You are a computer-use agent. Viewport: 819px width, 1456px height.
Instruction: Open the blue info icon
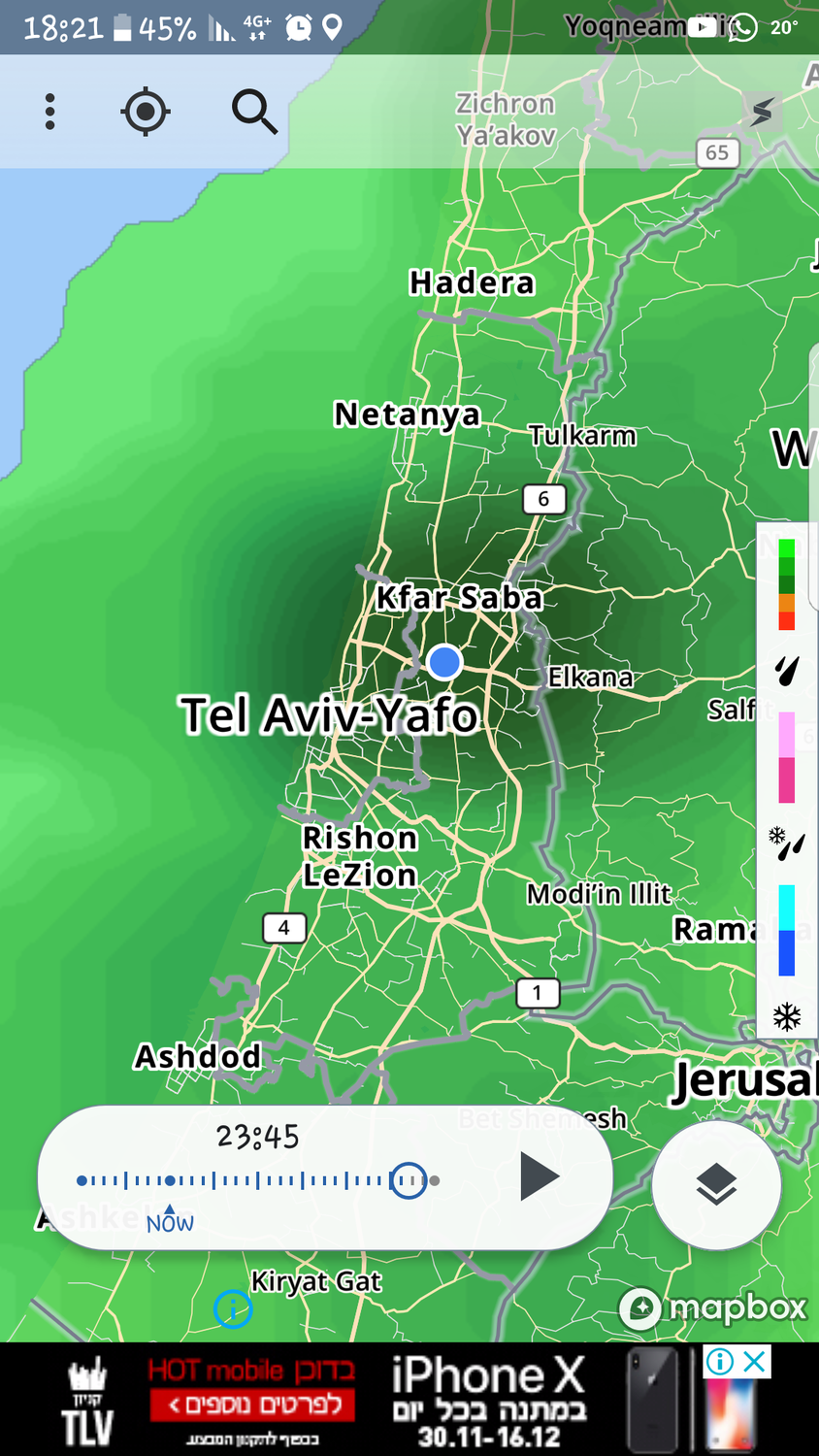[x=233, y=1309]
